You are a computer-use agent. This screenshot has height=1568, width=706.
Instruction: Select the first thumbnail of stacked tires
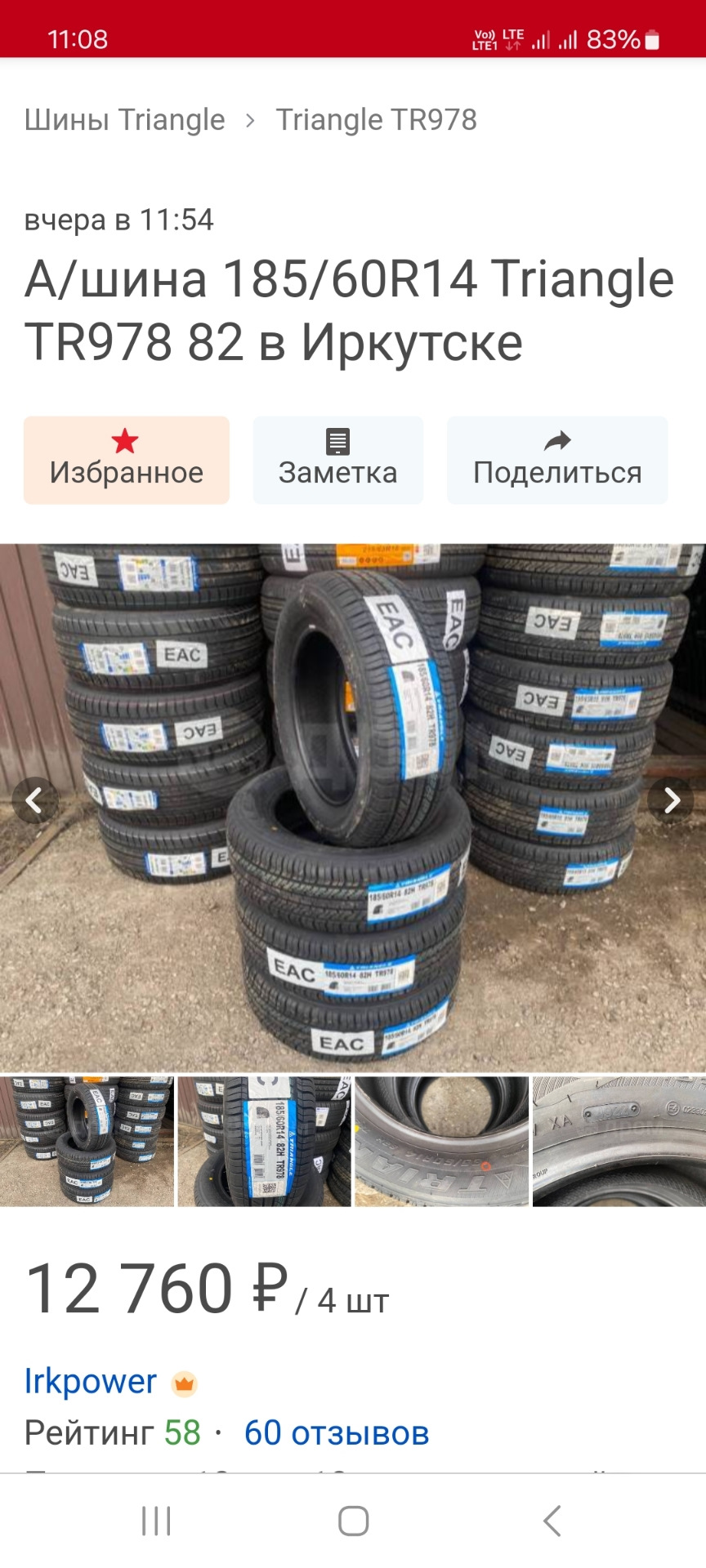(87, 1141)
